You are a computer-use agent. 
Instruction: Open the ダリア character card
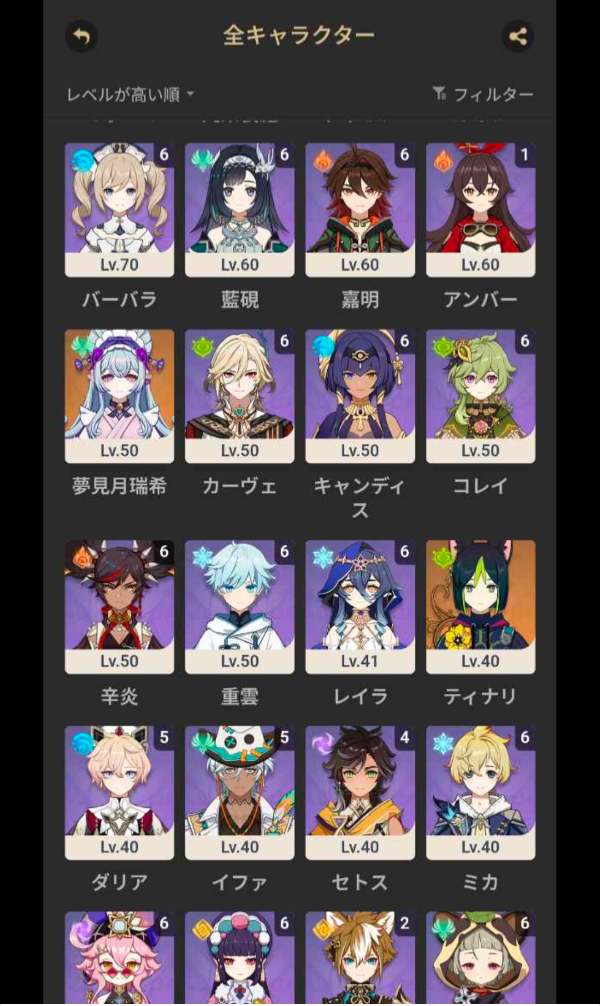(119, 793)
